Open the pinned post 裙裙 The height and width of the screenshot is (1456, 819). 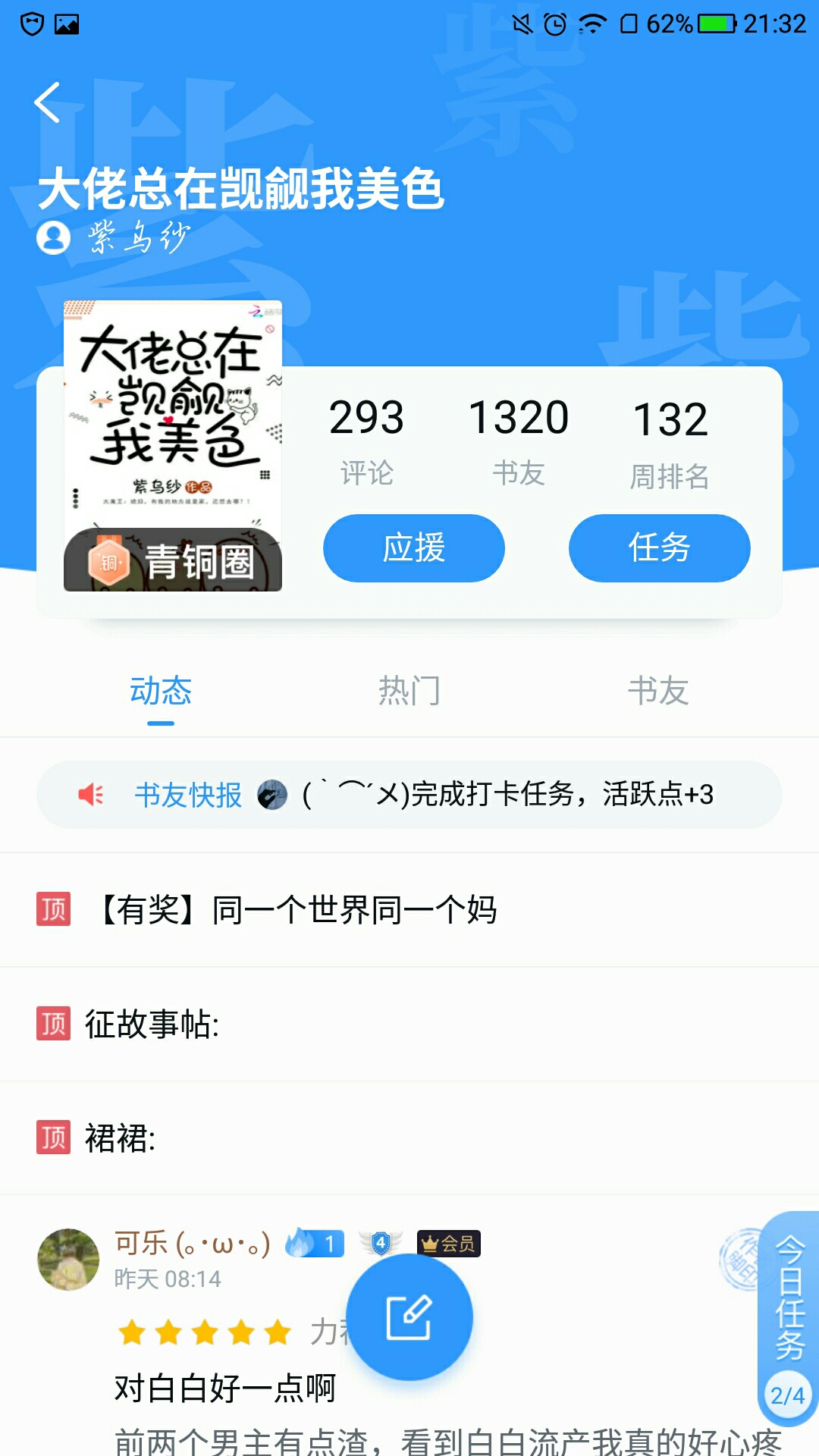point(409,1138)
